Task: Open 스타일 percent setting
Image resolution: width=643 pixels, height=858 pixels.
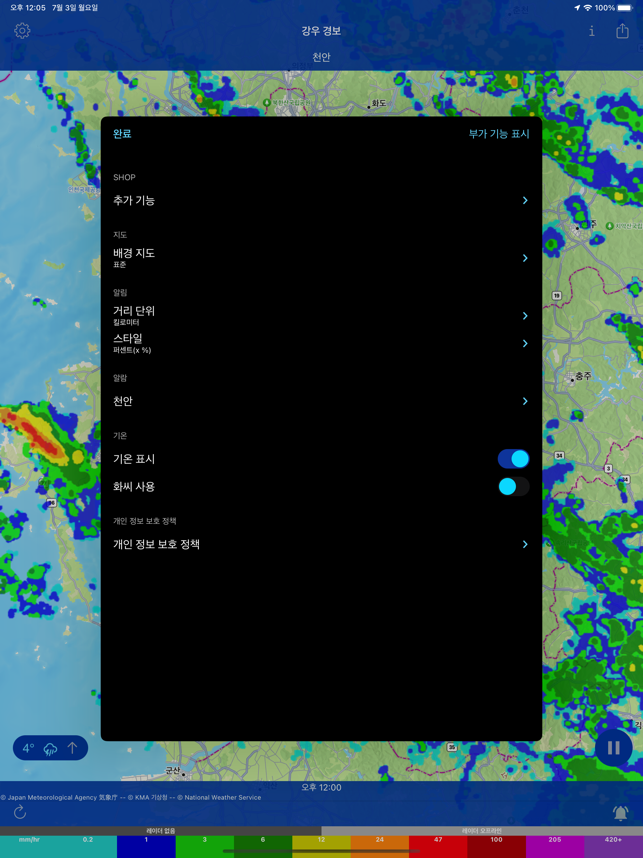Action: (321, 344)
